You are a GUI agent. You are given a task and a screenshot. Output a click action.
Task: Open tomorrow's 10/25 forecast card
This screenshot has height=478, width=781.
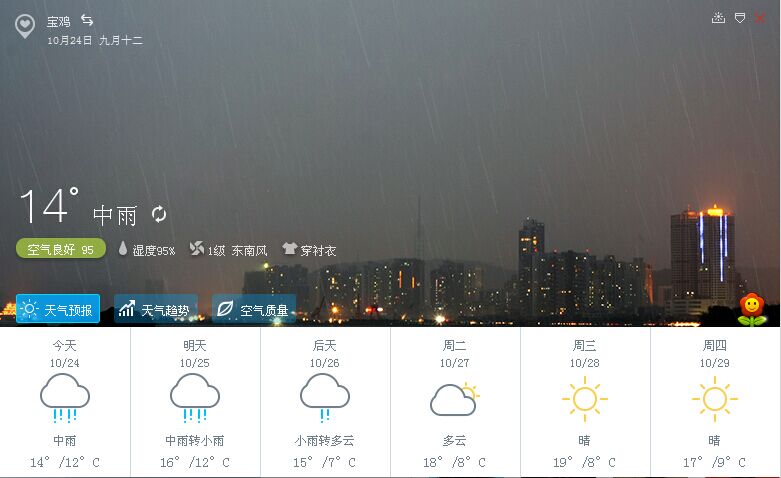[195, 402]
